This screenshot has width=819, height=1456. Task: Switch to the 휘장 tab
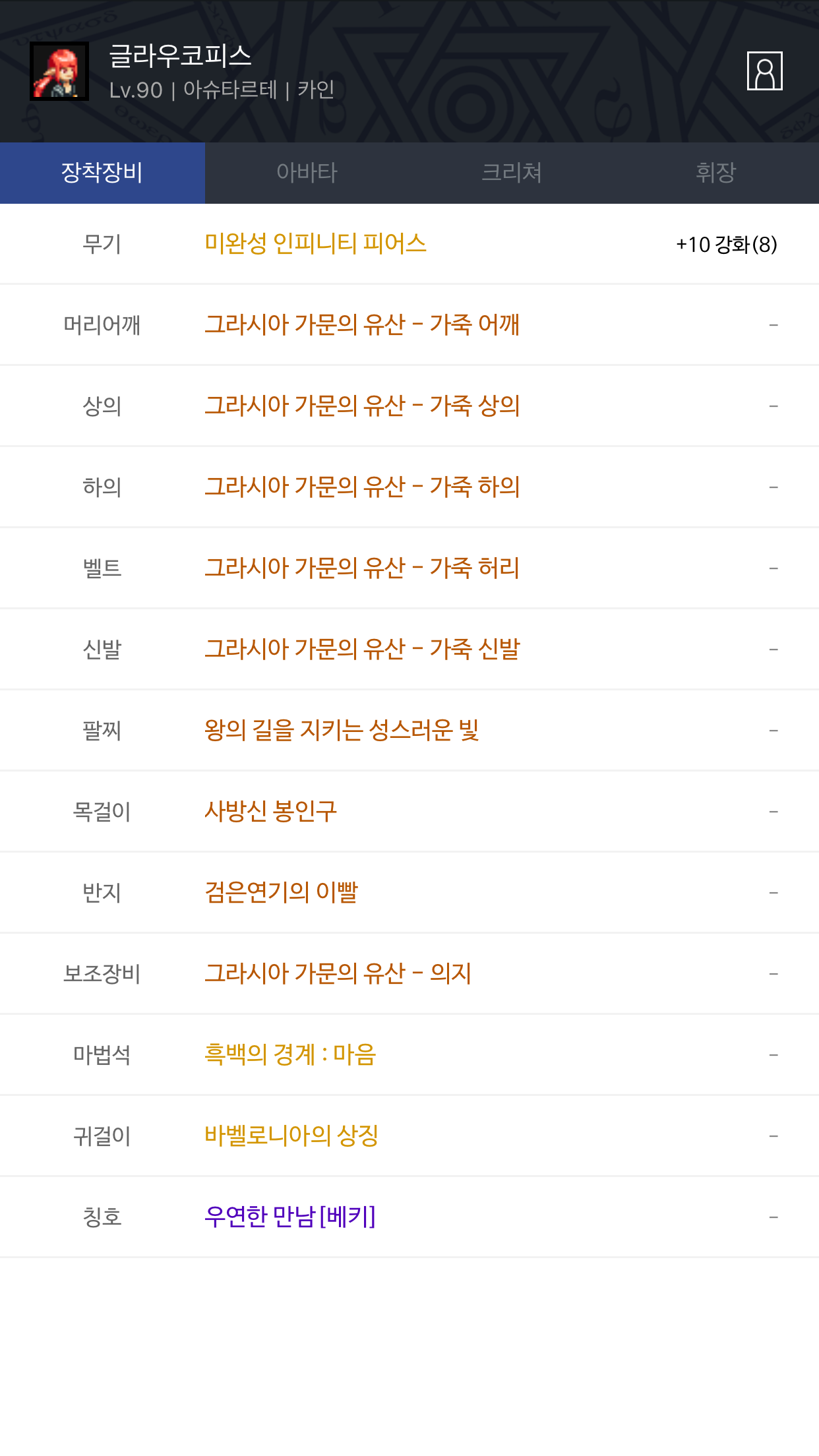tap(715, 173)
